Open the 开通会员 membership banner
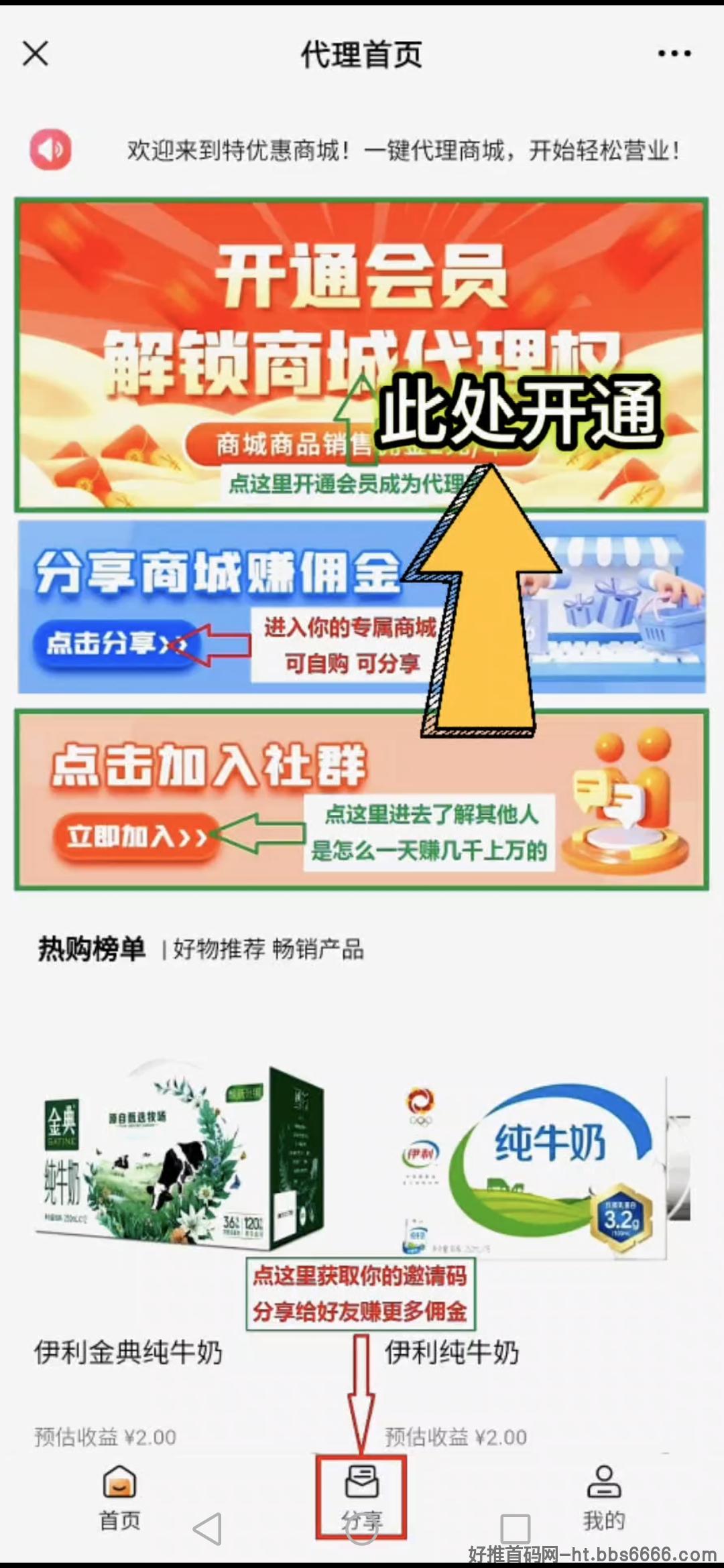This screenshot has height=1568, width=724. [361, 354]
